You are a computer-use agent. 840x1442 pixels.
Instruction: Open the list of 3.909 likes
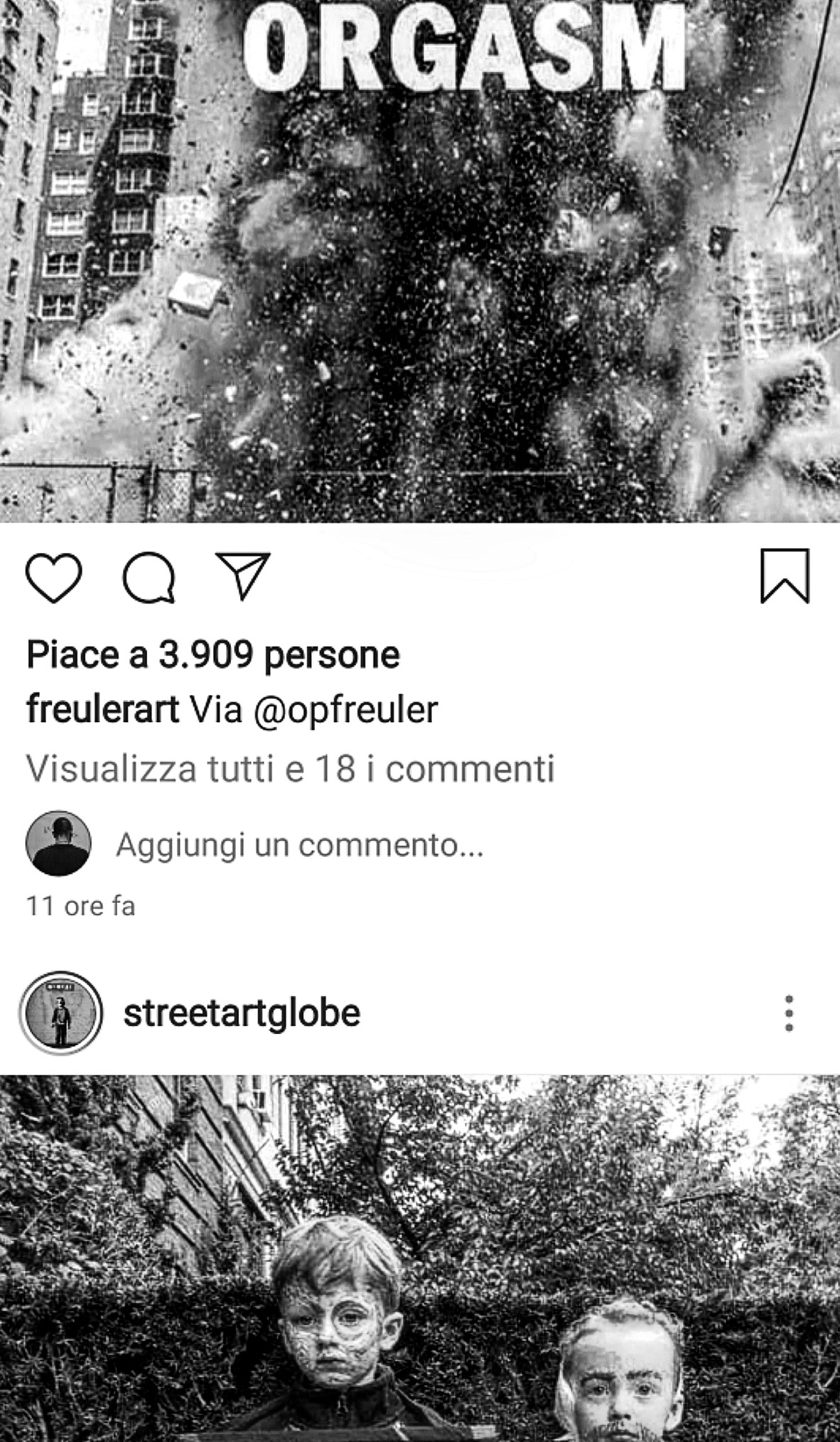coord(212,655)
